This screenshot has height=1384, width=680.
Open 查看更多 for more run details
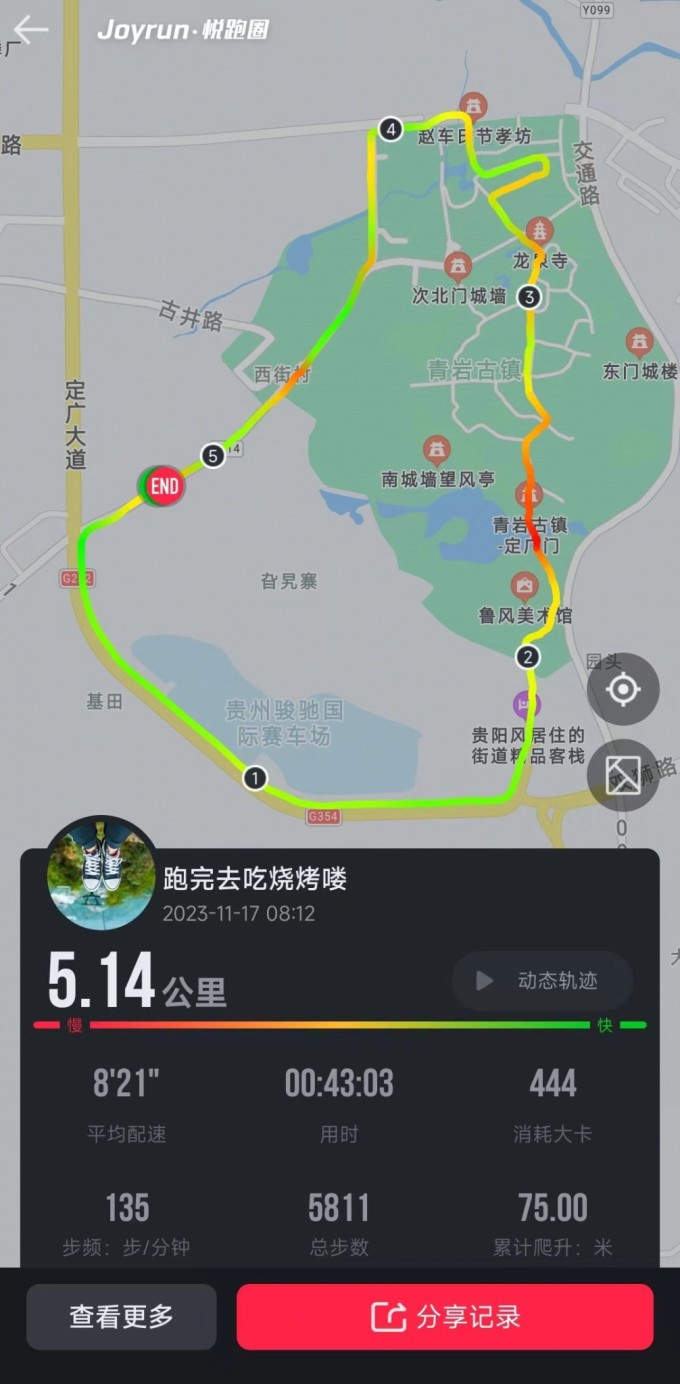coord(121,1317)
